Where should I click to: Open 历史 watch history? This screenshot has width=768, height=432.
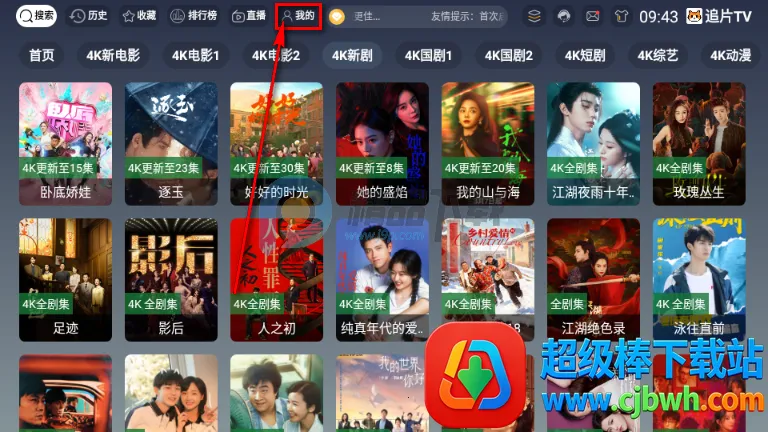88,16
